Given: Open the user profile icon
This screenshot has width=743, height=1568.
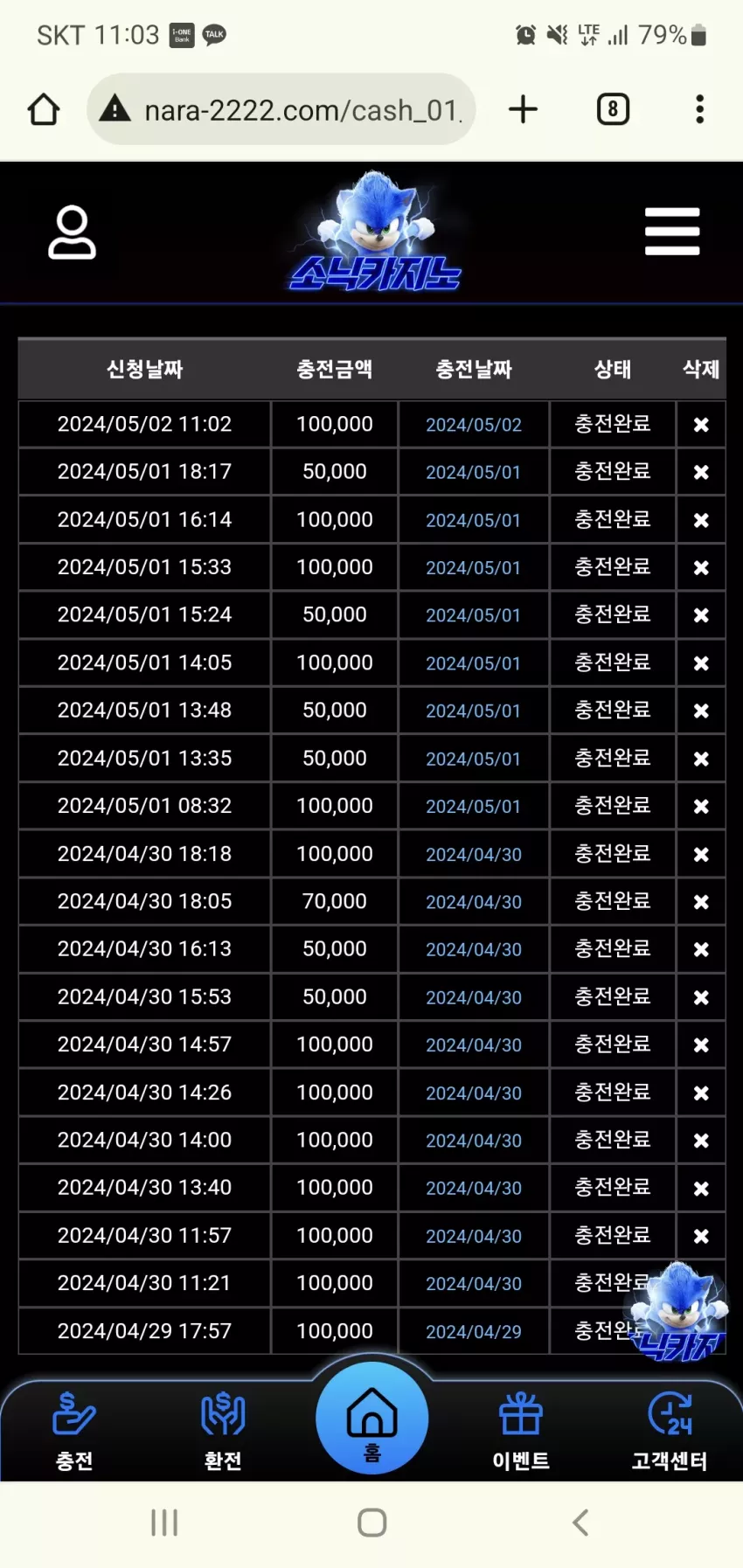Looking at the screenshot, I should pyautogui.click(x=72, y=232).
